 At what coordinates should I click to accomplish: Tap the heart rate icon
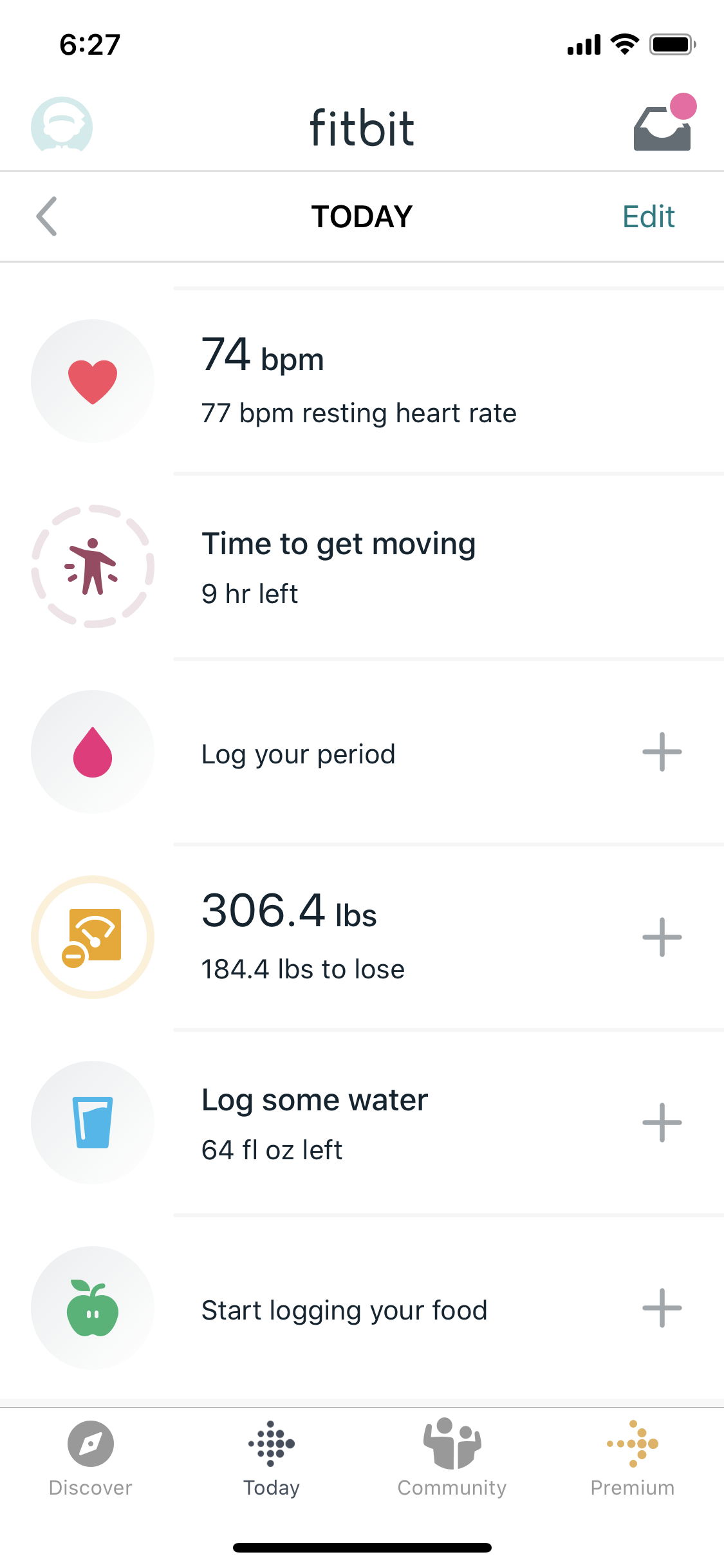93,380
